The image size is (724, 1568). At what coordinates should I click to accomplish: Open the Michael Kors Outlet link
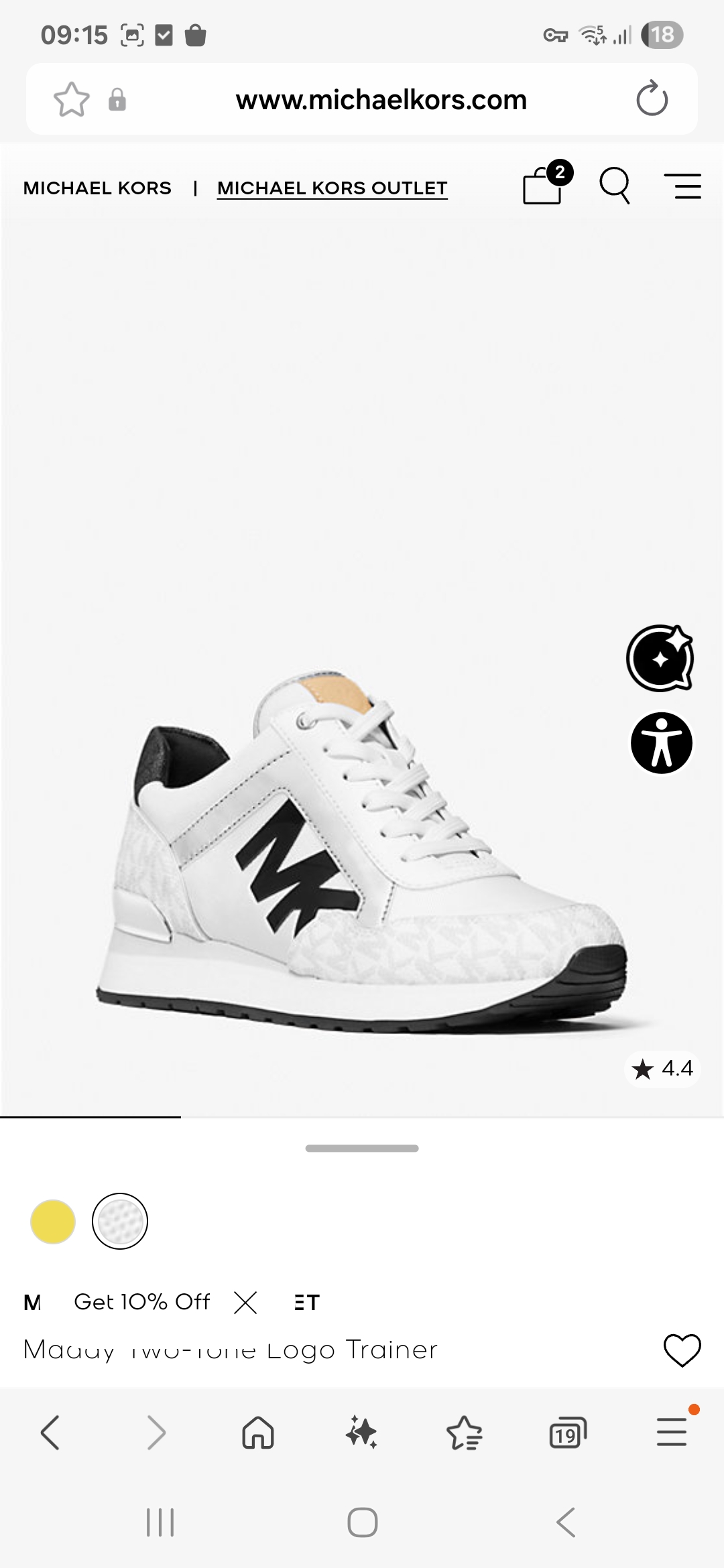click(332, 188)
